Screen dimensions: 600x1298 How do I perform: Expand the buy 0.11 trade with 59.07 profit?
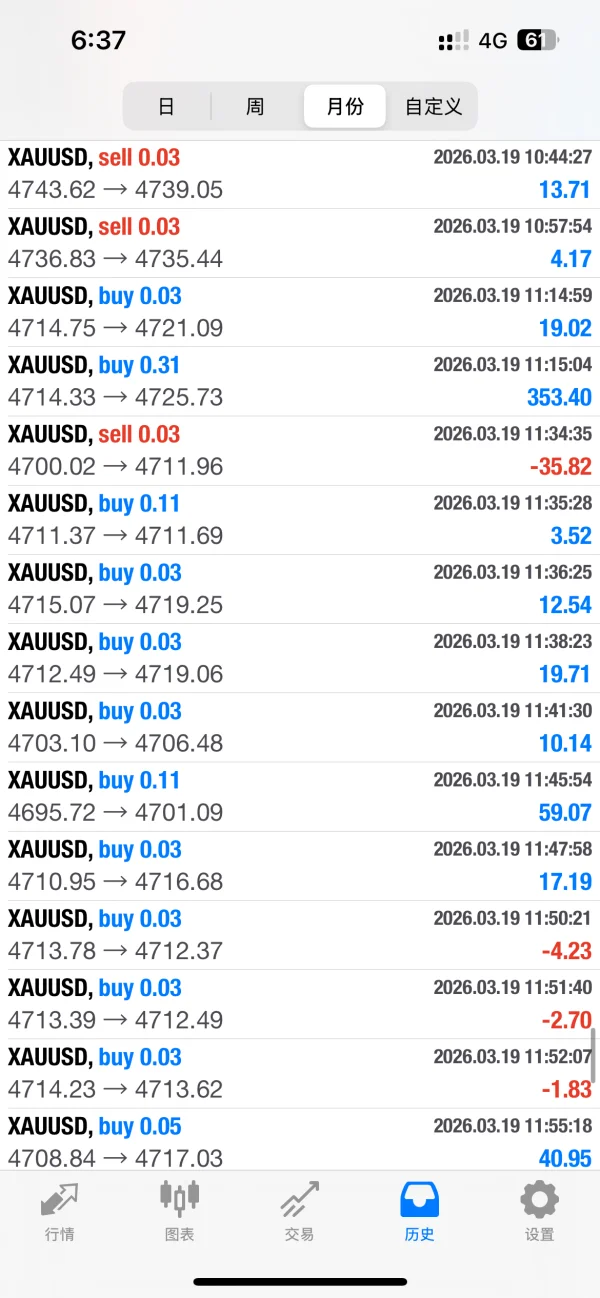click(300, 796)
